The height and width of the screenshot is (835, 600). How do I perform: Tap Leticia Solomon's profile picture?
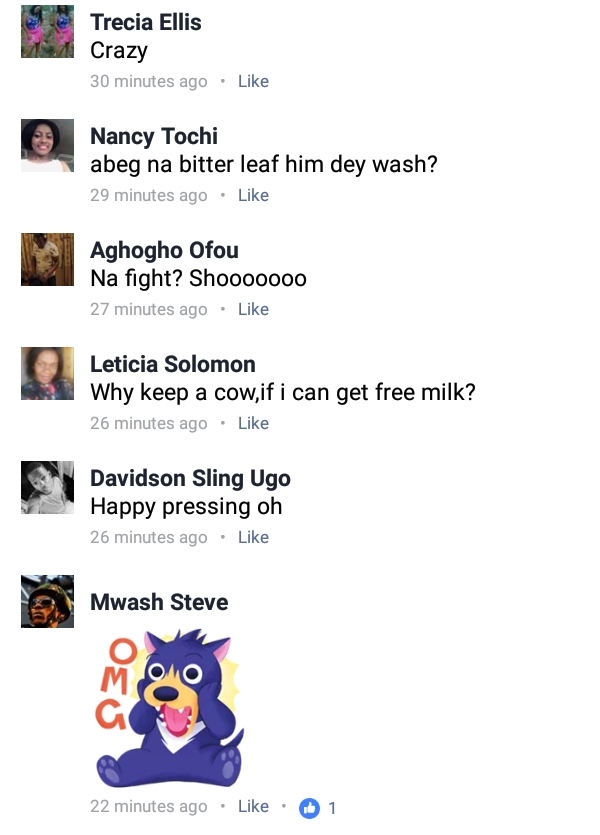(x=47, y=374)
